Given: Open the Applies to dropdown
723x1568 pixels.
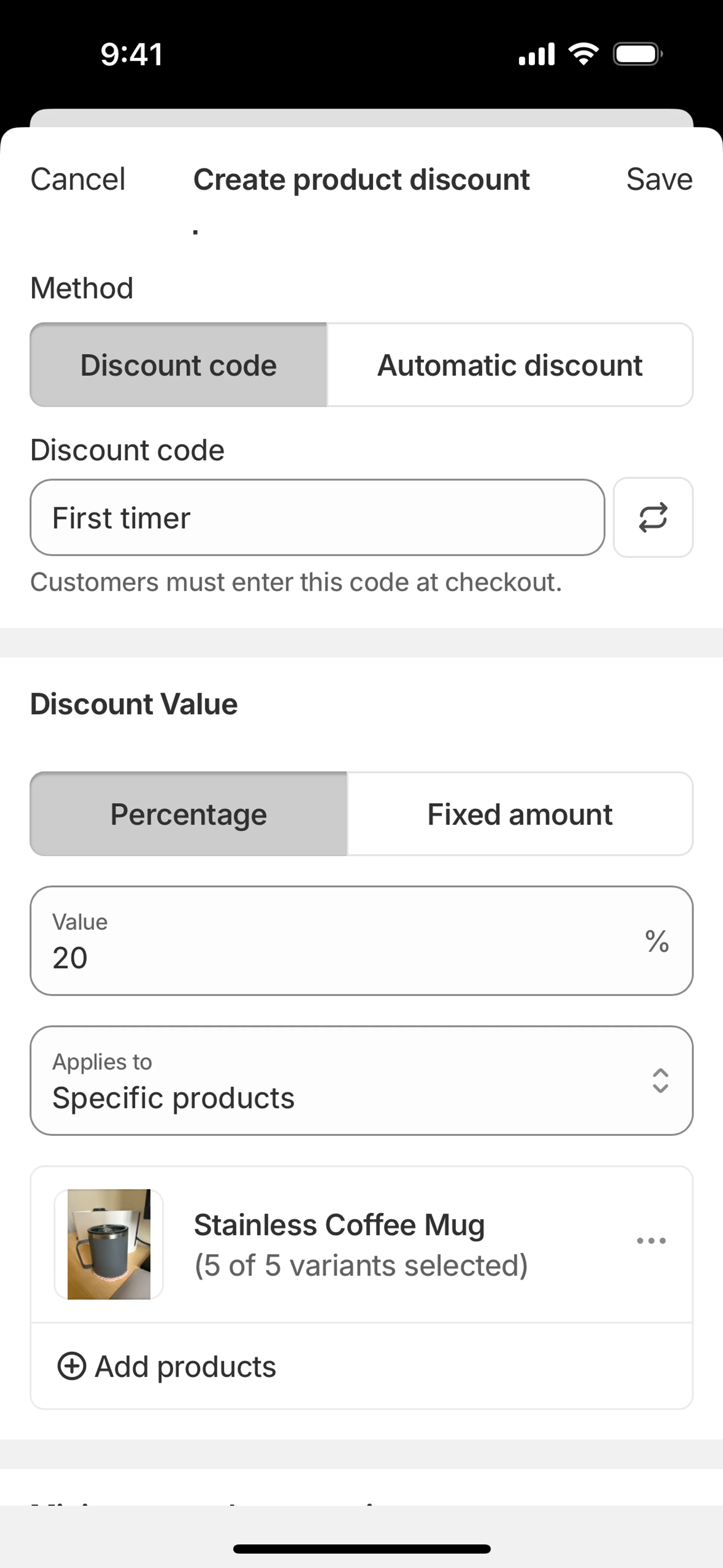Looking at the screenshot, I should coord(361,1081).
